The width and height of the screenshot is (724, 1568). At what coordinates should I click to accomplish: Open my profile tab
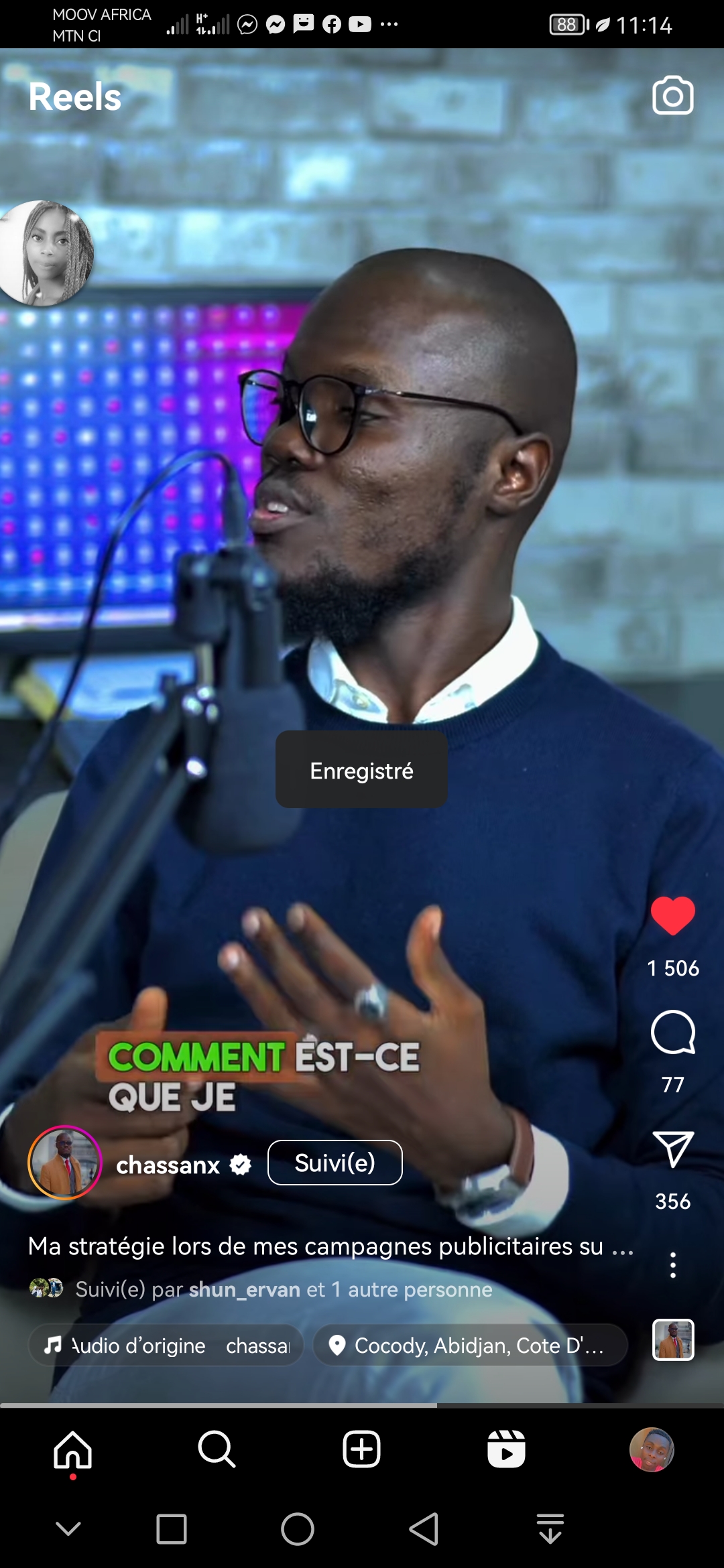click(651, 1449)
